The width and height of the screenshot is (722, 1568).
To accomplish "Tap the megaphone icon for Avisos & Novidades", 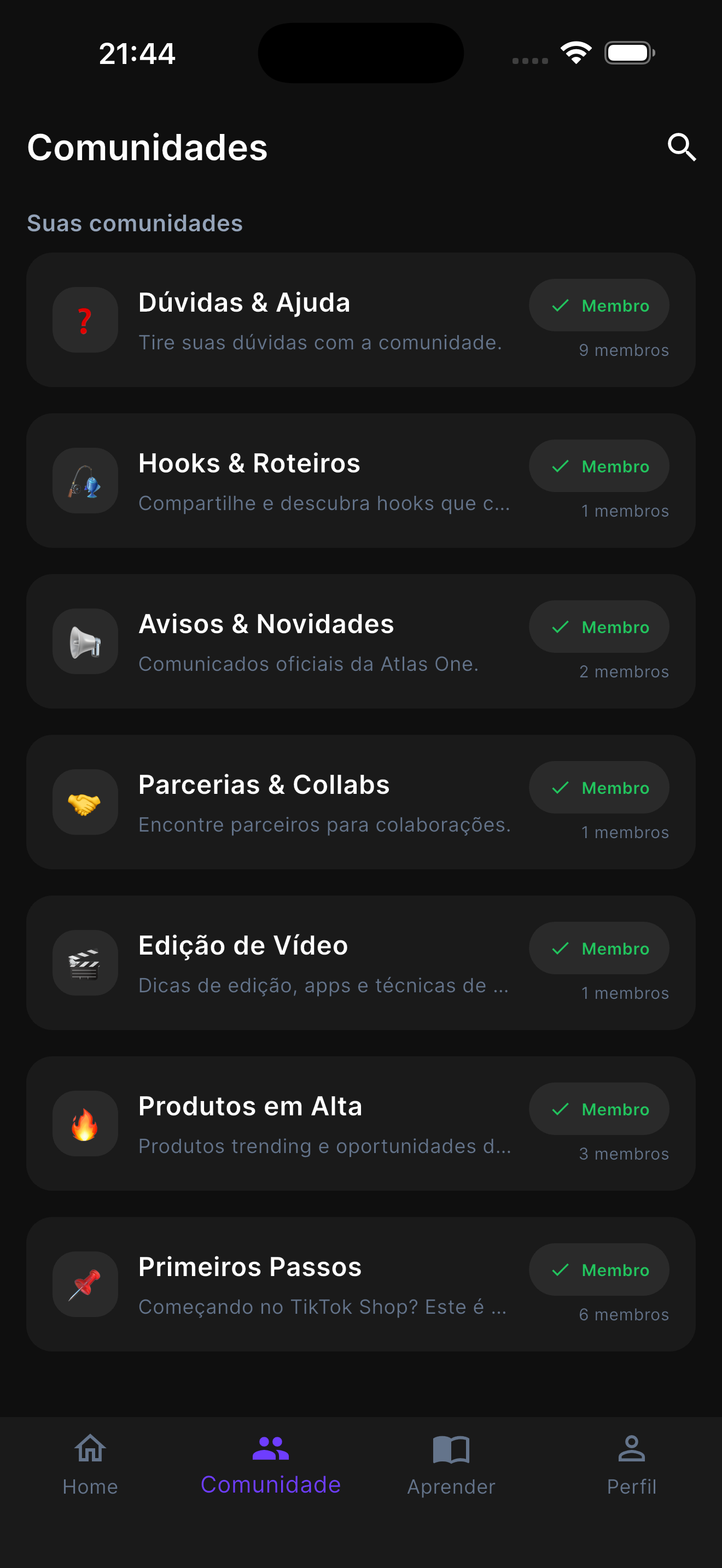I will (85, 642).
